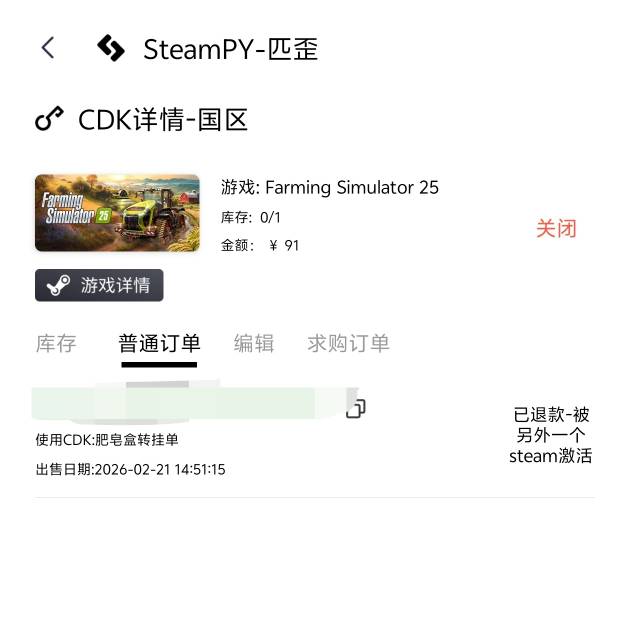Go back using the top-left arrow

47,48
